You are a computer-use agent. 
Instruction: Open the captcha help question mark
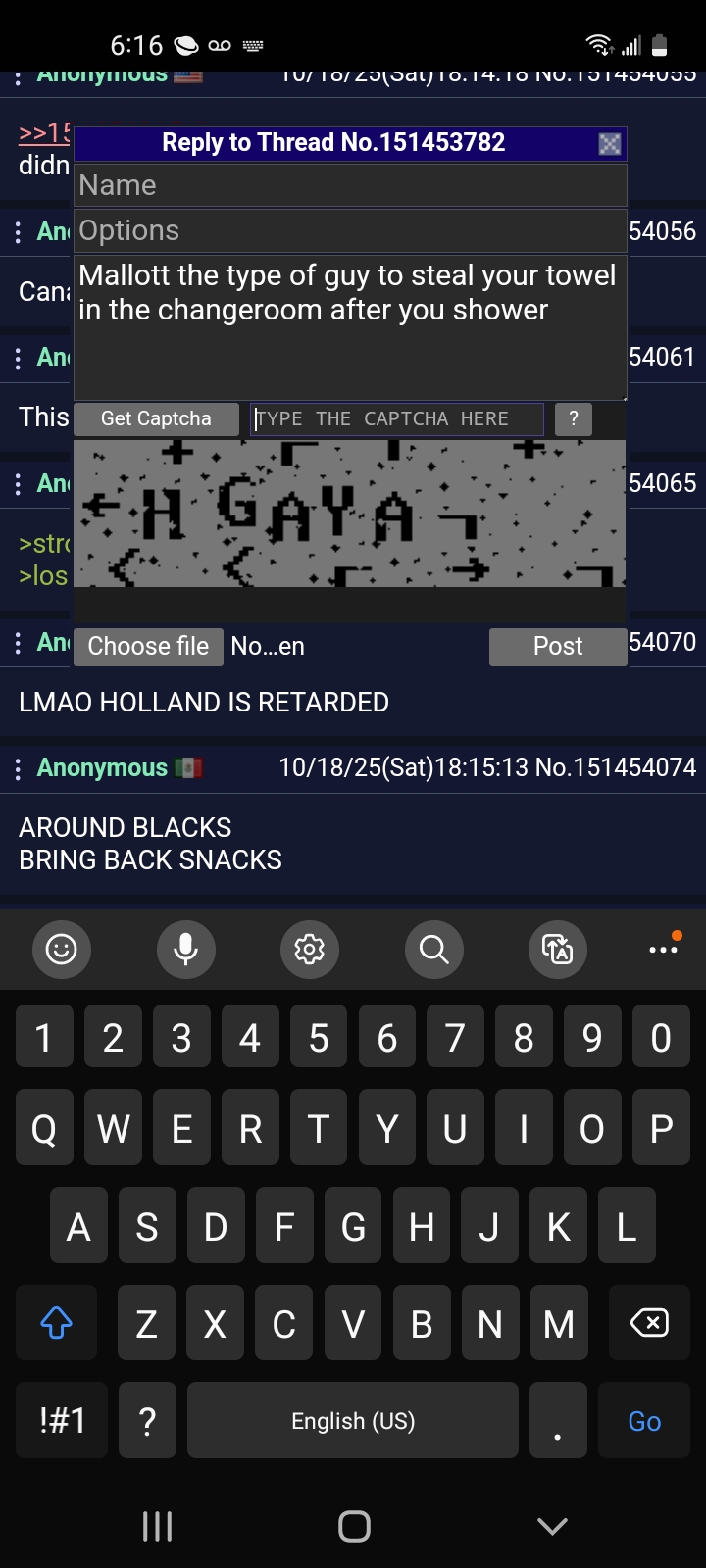point(574,418)
